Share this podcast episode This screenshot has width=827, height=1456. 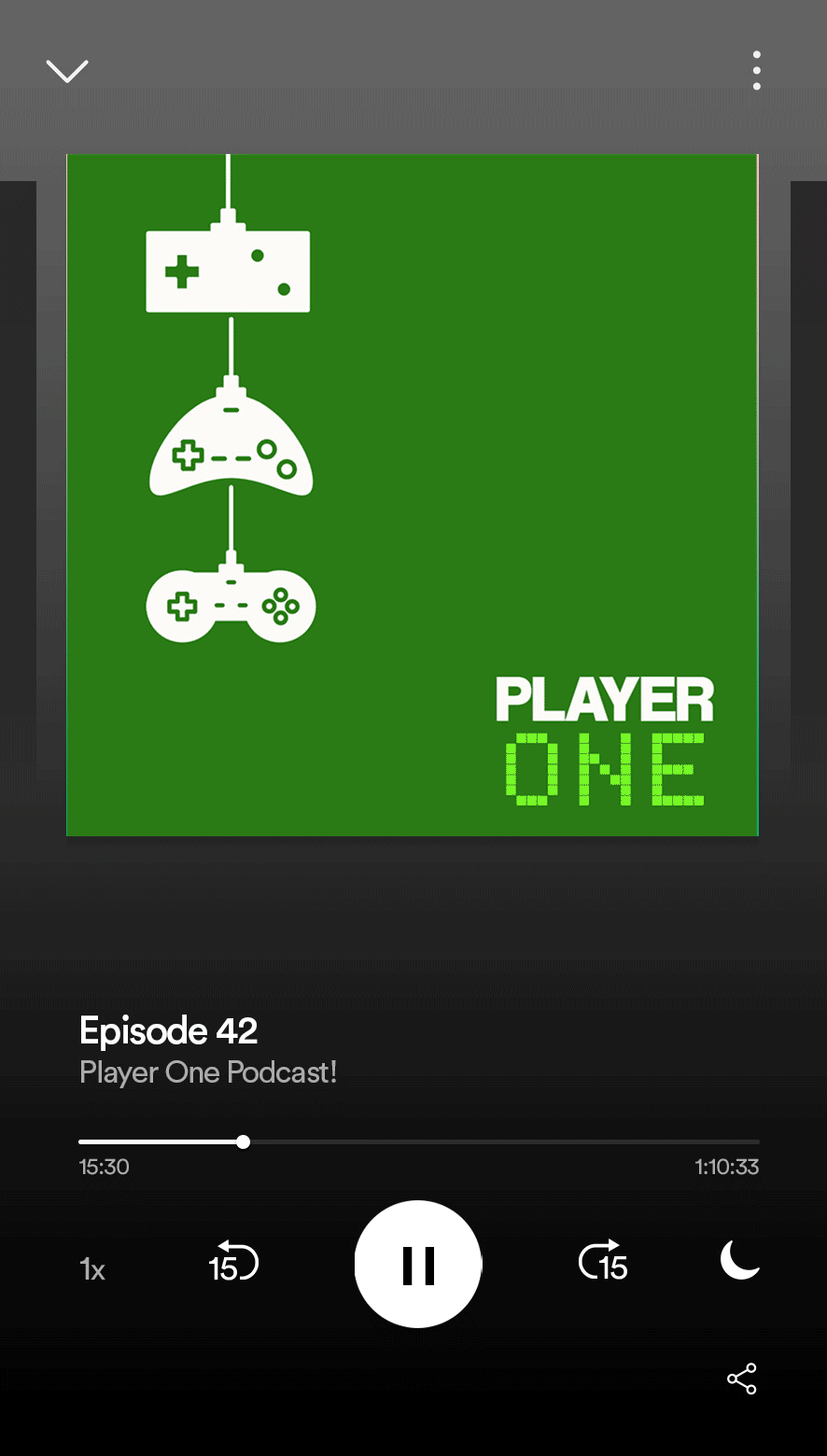point(741,1379)
